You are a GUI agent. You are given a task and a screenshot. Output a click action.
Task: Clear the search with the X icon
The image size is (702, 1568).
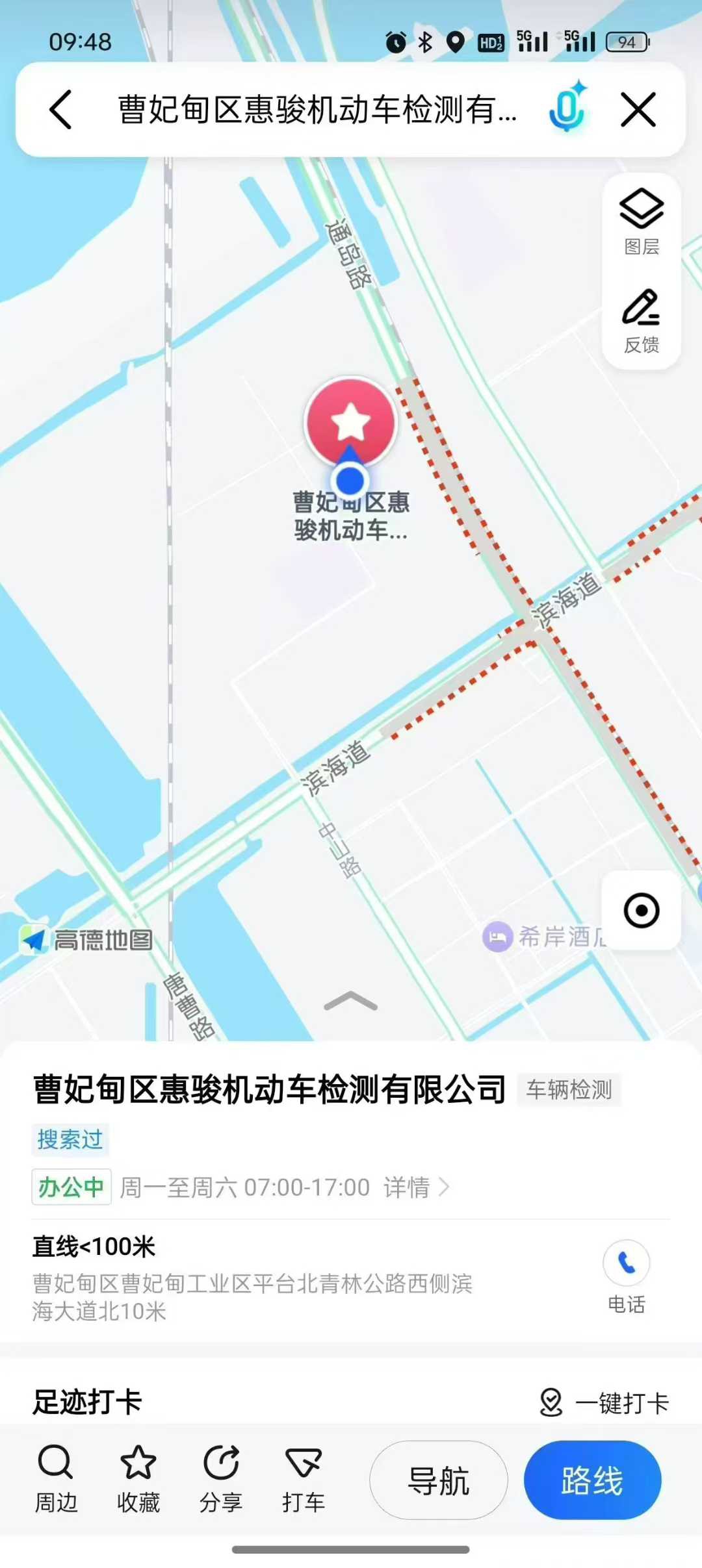coord(638,109)
